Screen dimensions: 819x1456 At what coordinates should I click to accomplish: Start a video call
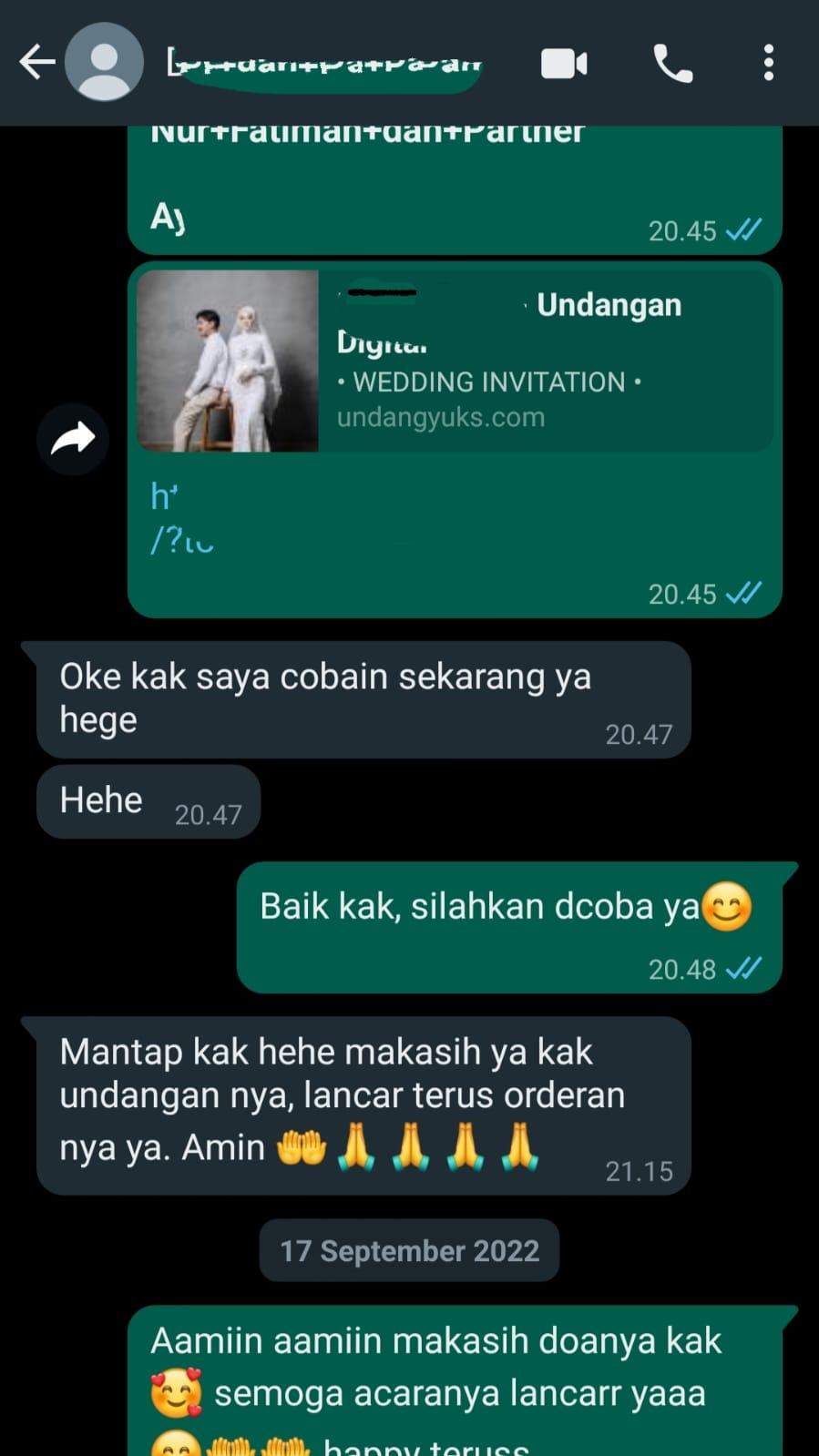pos(564,64)
